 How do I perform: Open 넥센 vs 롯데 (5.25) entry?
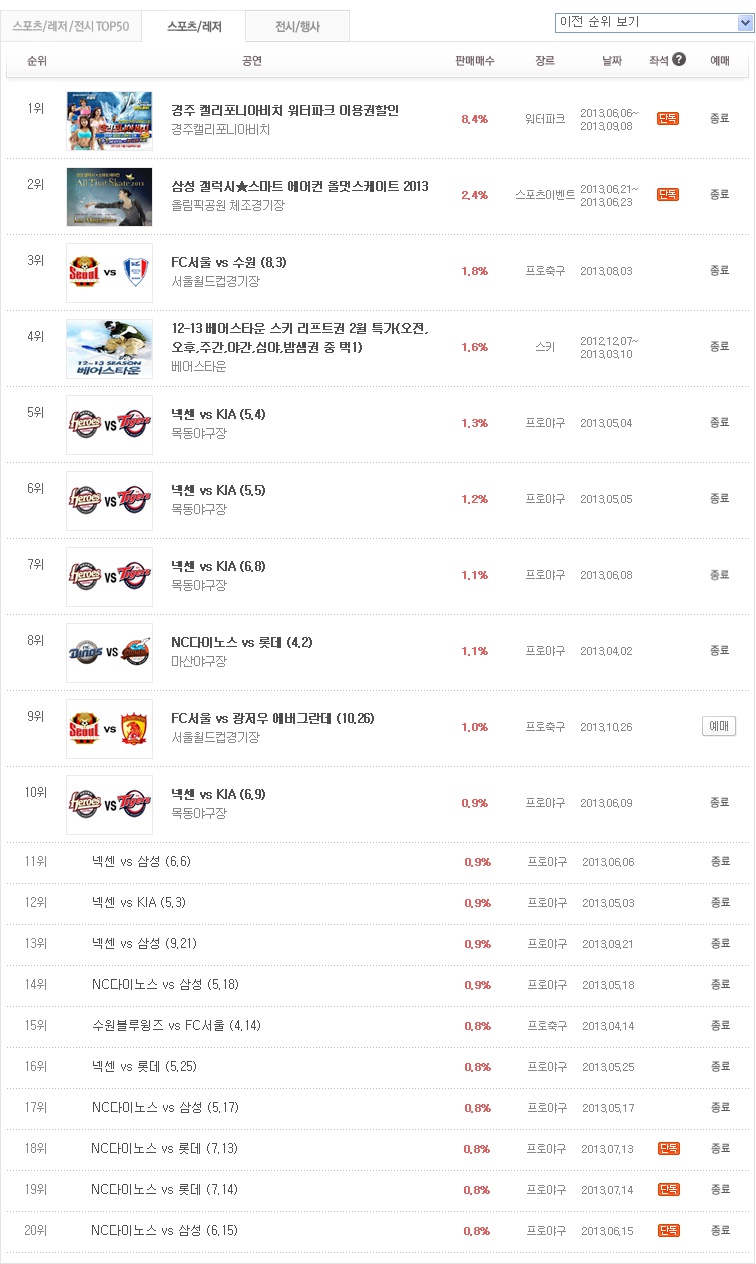pyautogui.click(x=144, y=1066)
